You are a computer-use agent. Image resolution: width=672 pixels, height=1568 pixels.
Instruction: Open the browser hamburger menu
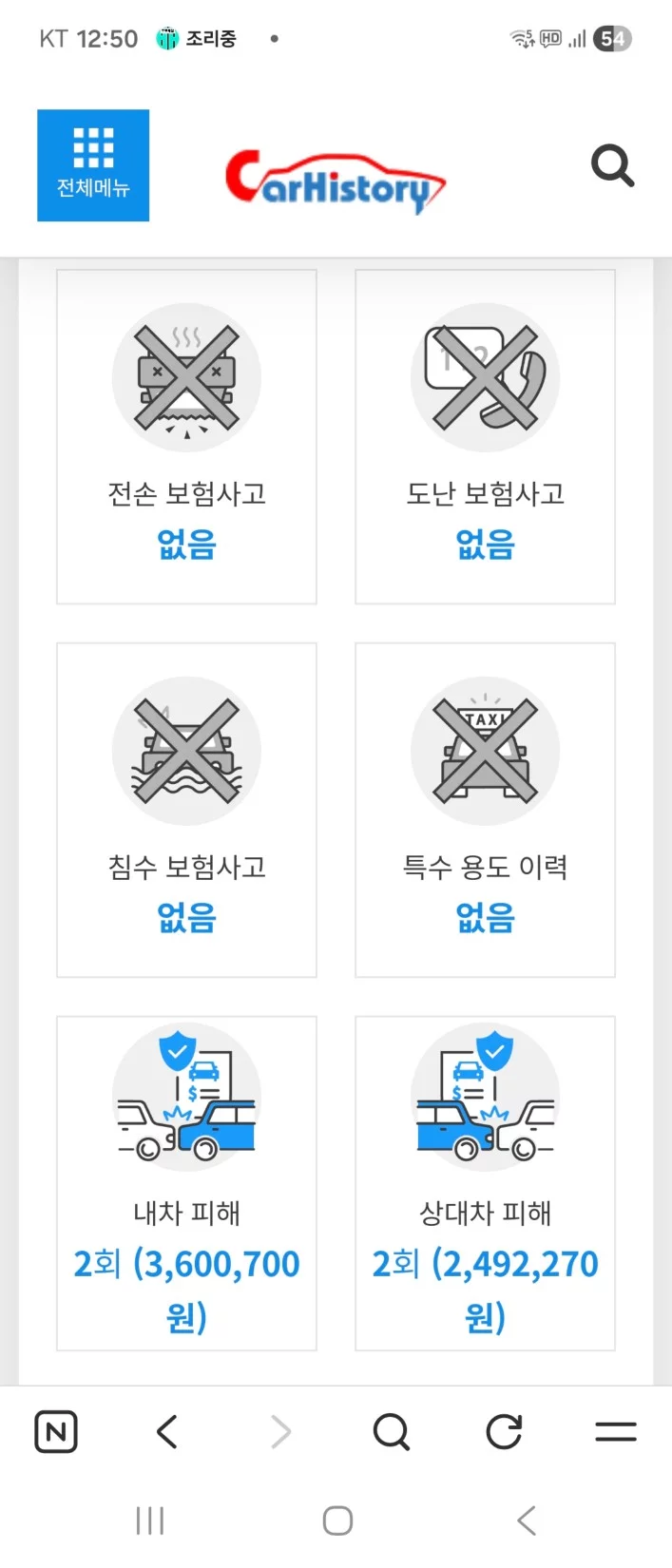tap(615, 1431)
